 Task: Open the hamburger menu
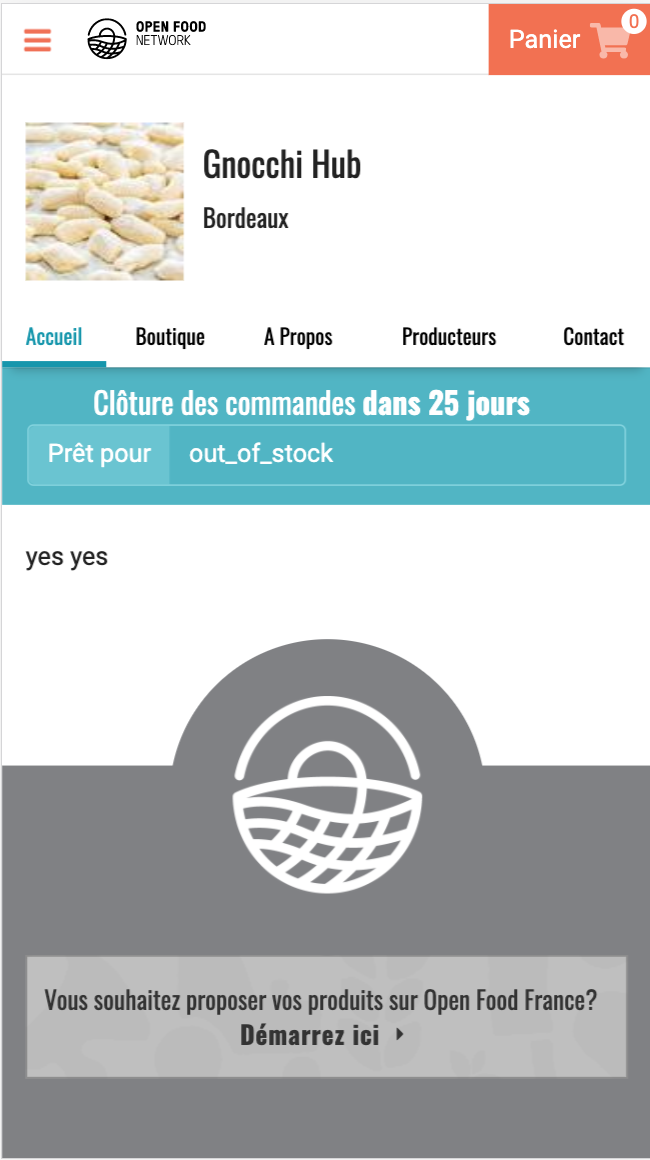[x=38, y=40]
